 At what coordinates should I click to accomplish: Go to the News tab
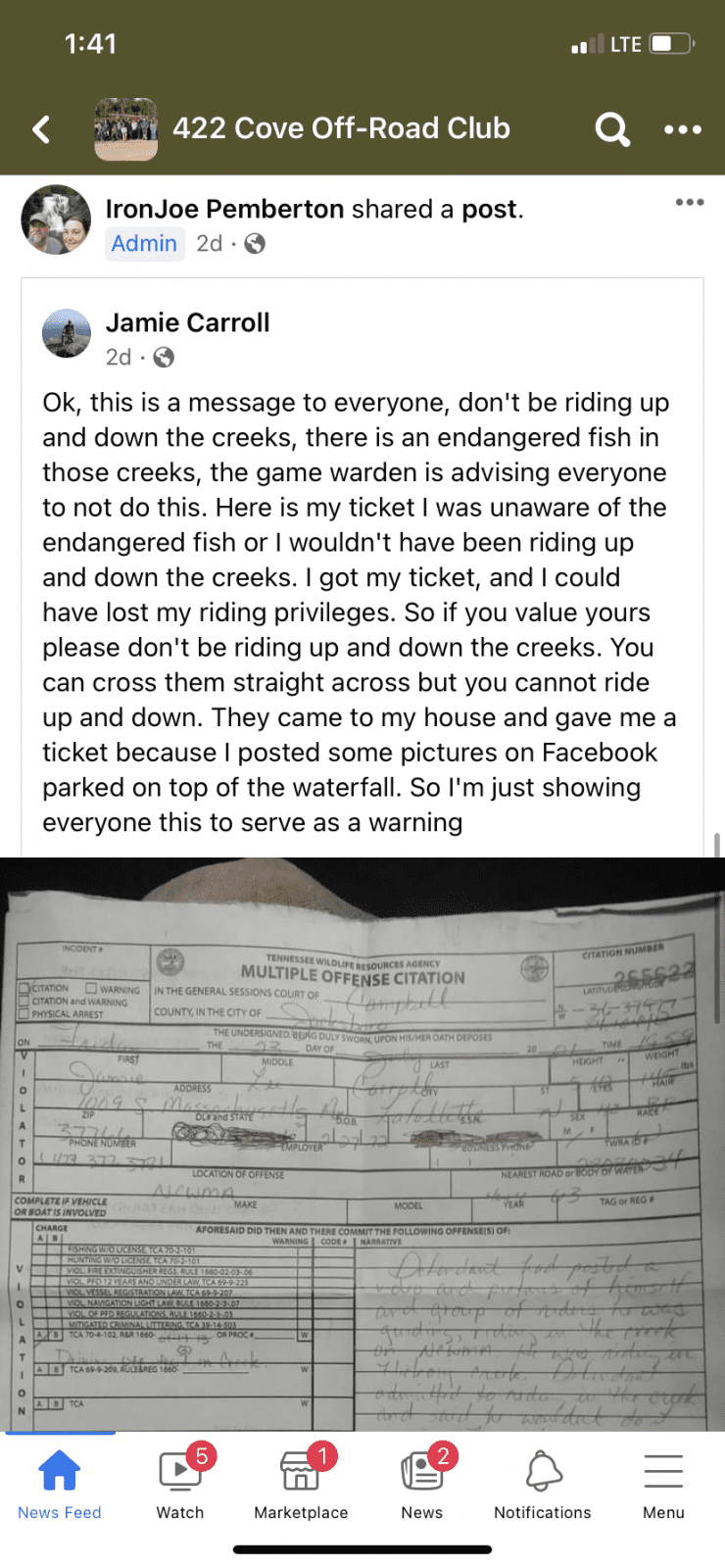422,1484
